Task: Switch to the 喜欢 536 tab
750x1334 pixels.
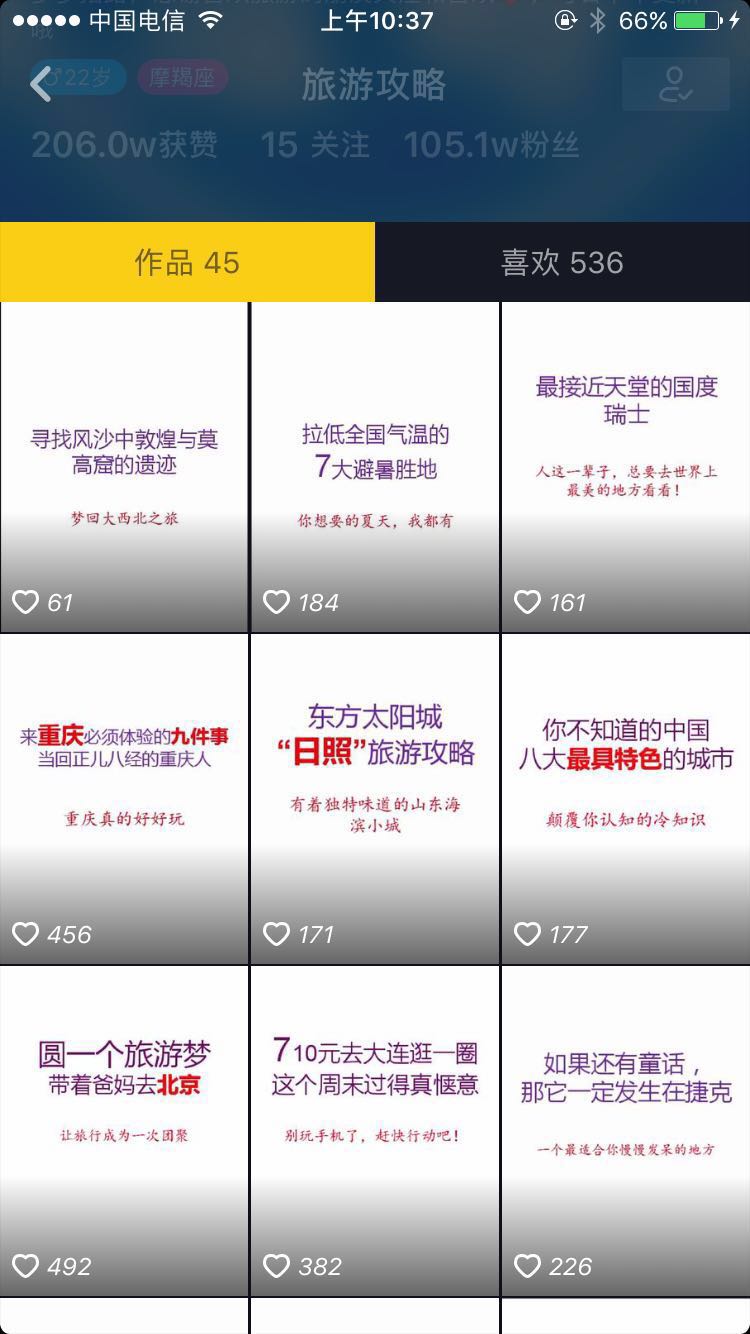Action: 562,262
